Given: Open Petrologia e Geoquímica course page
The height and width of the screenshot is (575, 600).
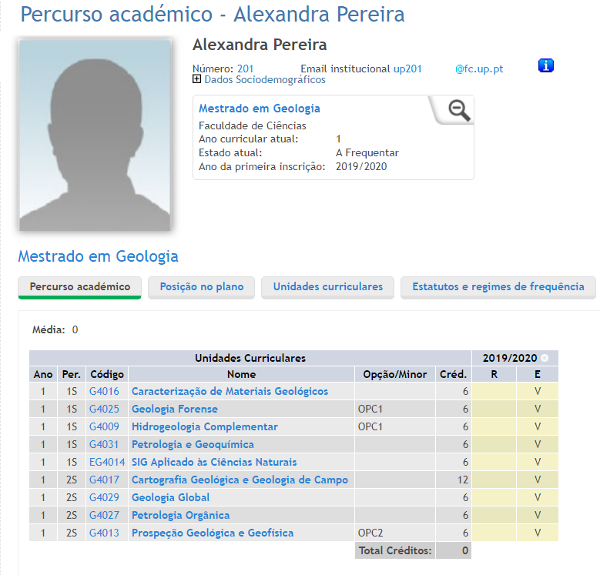Looking at the screenshot, I should pyautogui.click(x=192, y=444).
